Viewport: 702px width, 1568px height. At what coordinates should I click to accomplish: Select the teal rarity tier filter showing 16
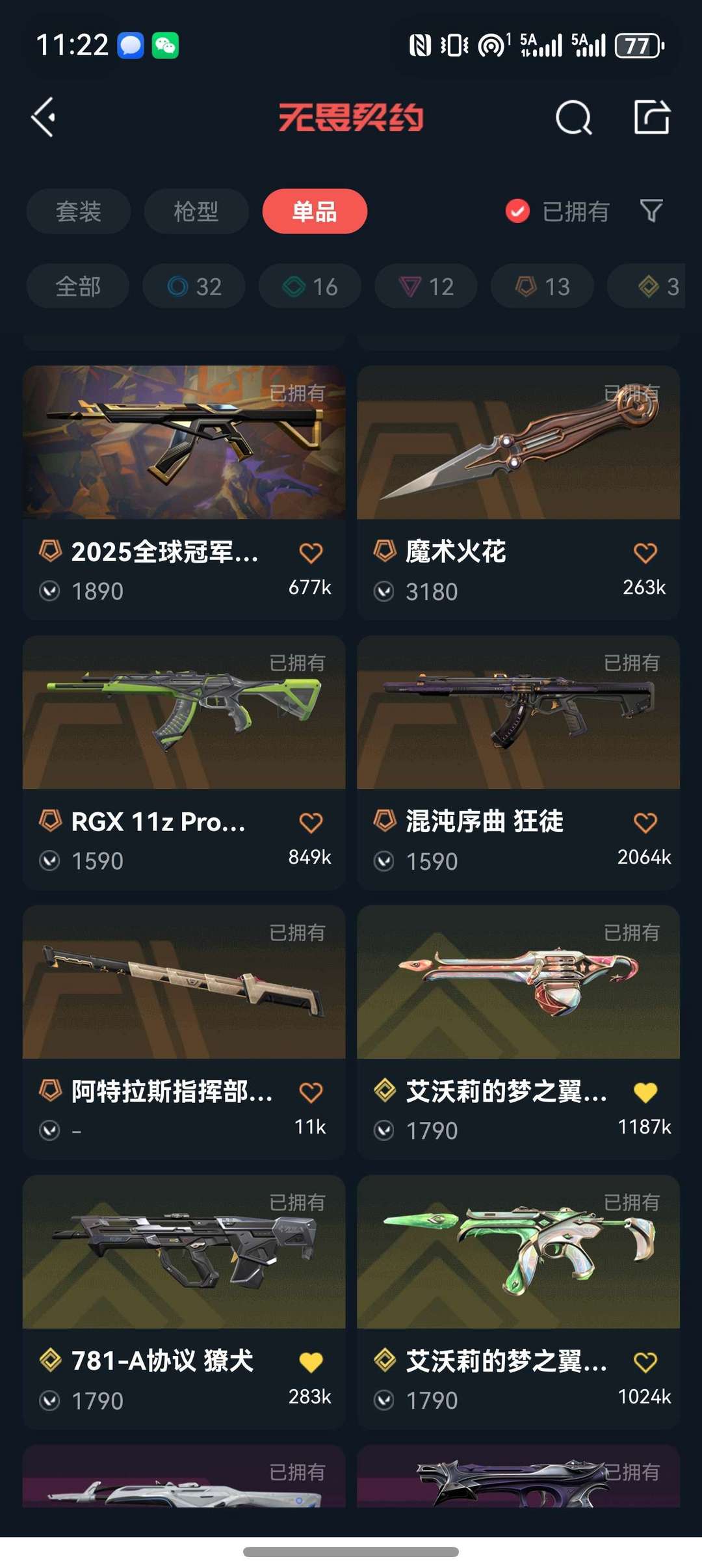[309, 286]
